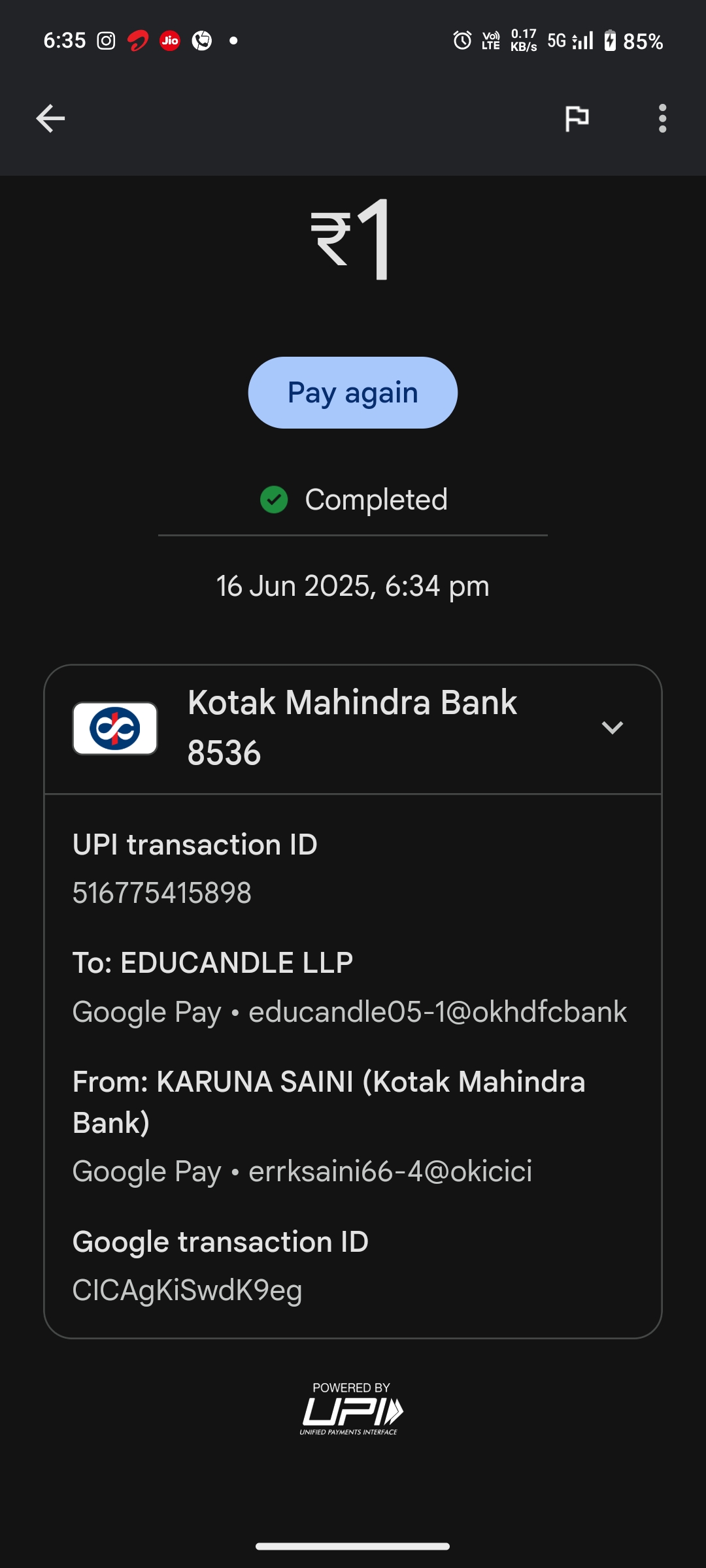The width and height of the screenshot is (706, 1568).
Task: Expand the Kotak Mahindra Bank 8536 details
Action: tap(612, 728)
